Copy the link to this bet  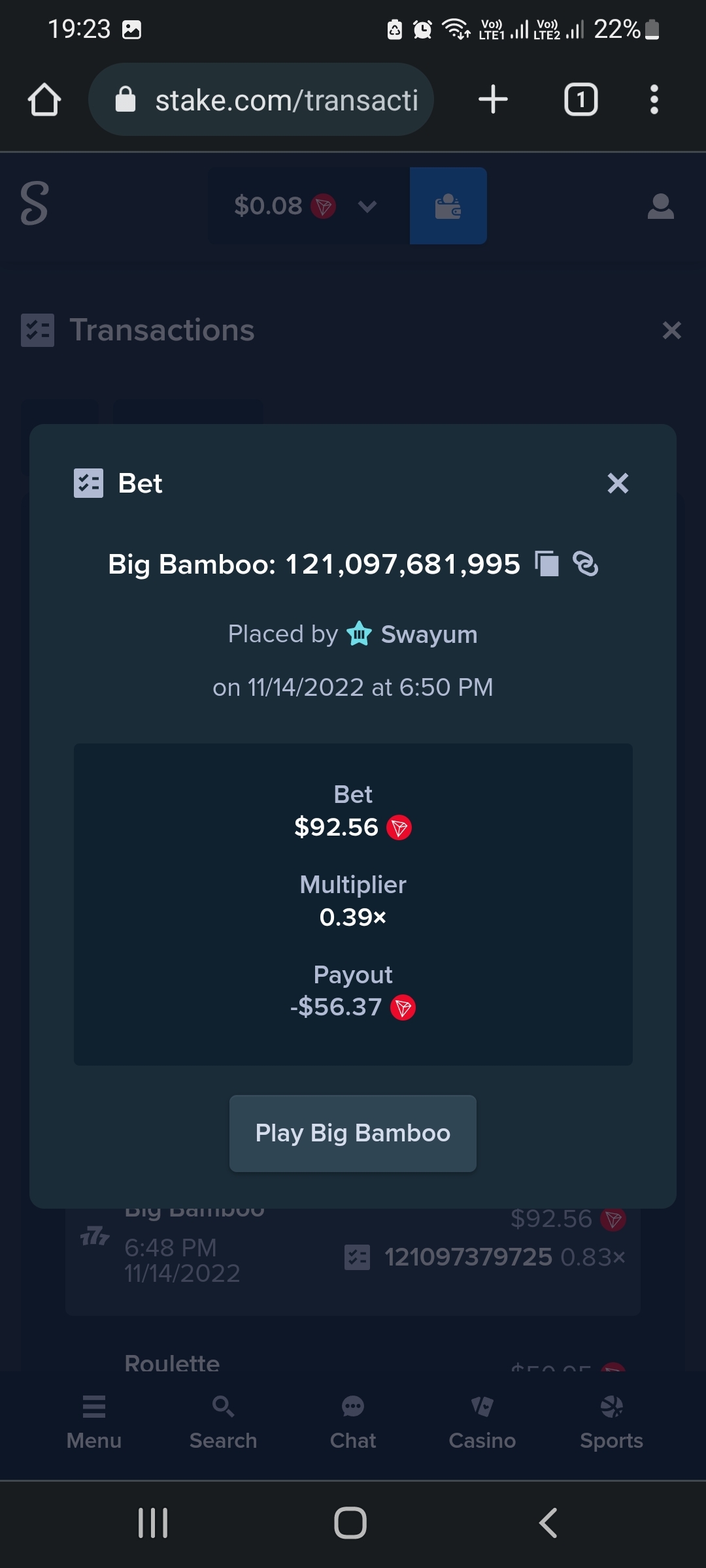pyautogui.click(x=585, y=564)
